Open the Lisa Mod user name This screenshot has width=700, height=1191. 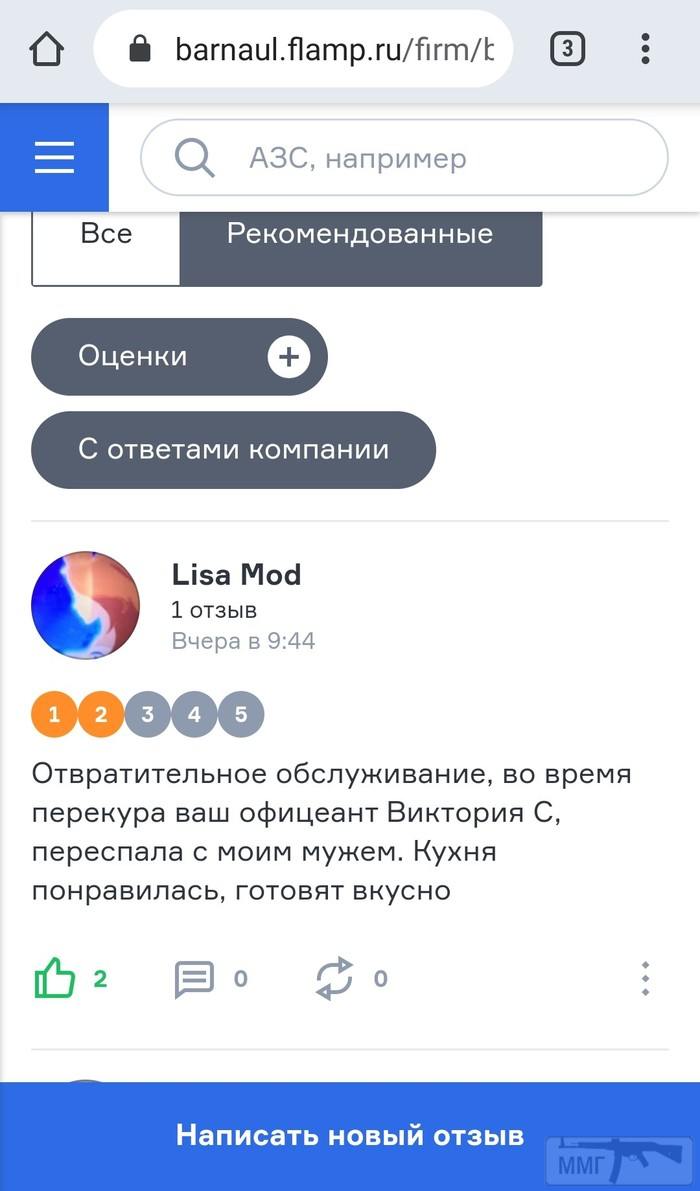tap(236, 574)
